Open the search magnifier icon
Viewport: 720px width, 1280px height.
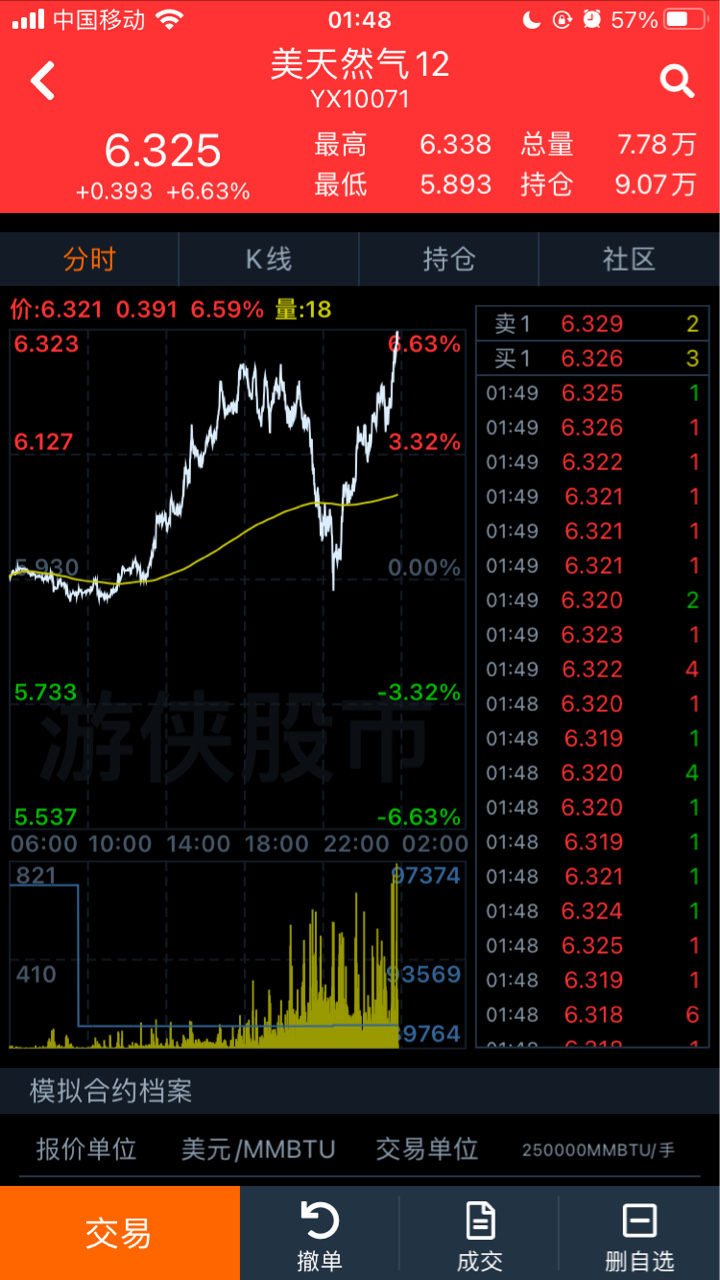677,81
